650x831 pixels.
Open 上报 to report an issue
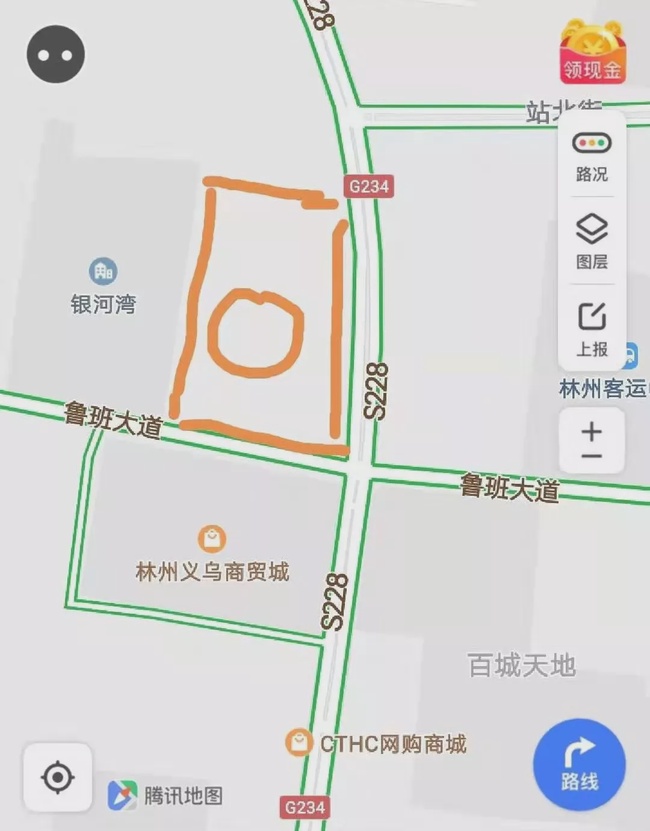pos(592,328)
